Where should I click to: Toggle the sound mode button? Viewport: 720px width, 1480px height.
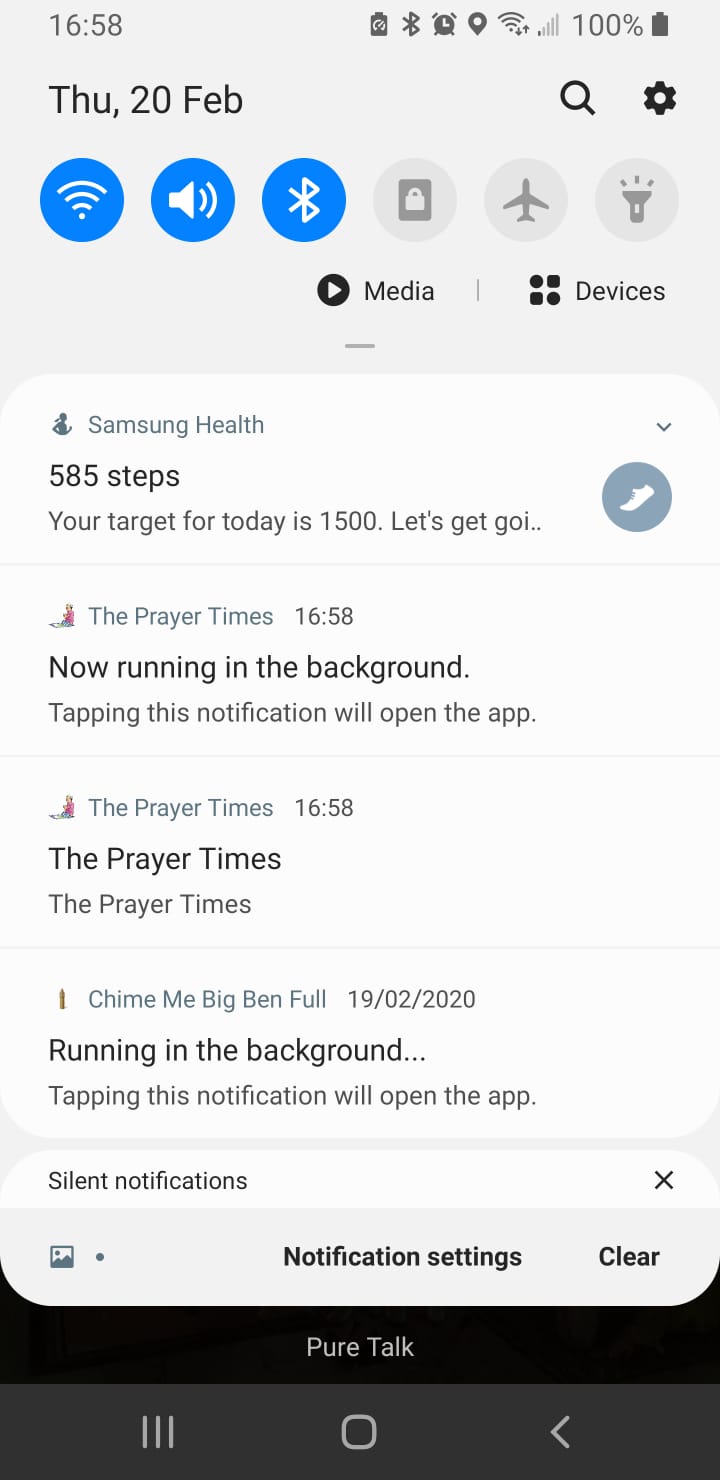pyautogui.click(x=193, y=201)
